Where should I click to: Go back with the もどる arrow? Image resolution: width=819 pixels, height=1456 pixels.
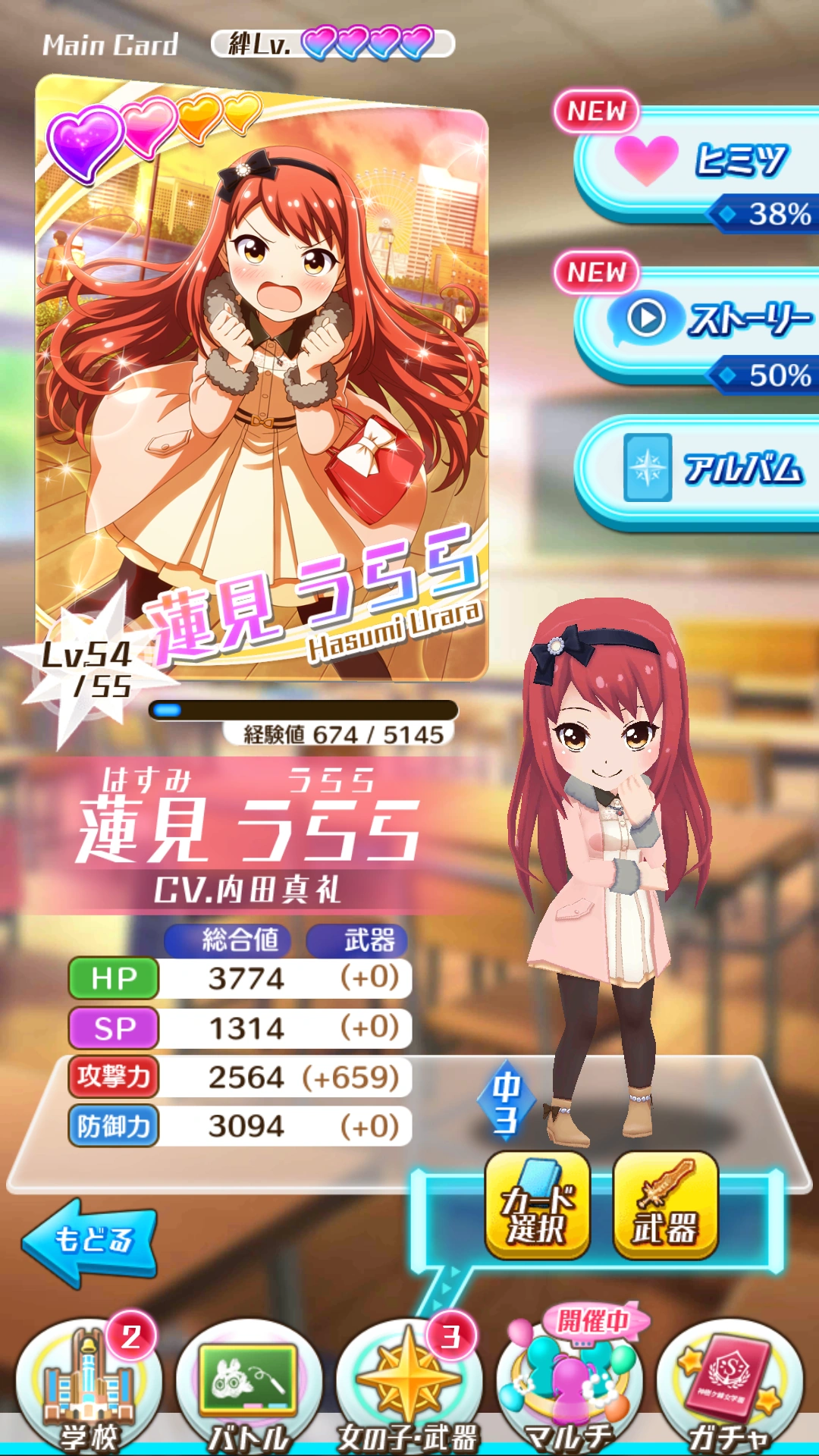click(x=91, y=1242)
